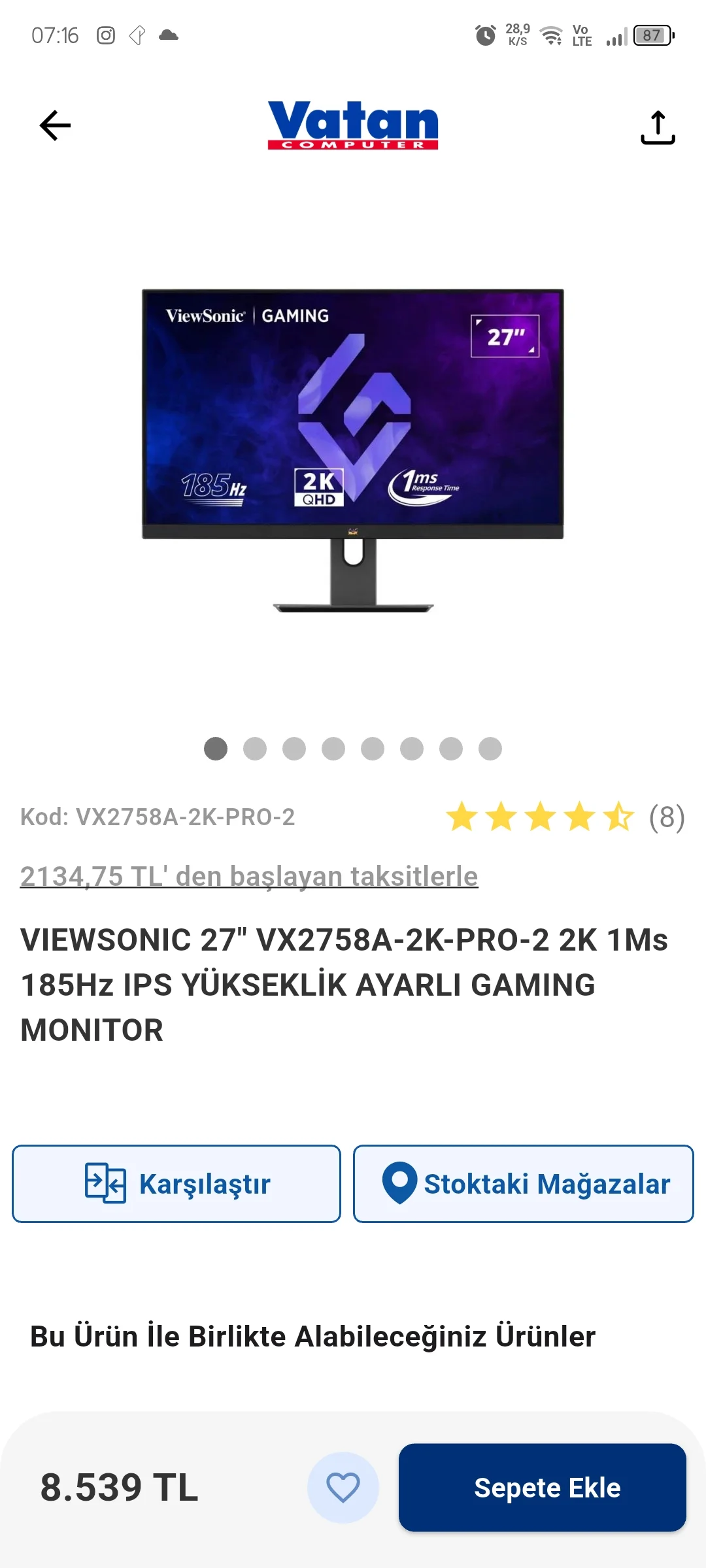Share this ViewSonic monitor product
This screenshot has height=1568, width=706.
tap(657, 127)
